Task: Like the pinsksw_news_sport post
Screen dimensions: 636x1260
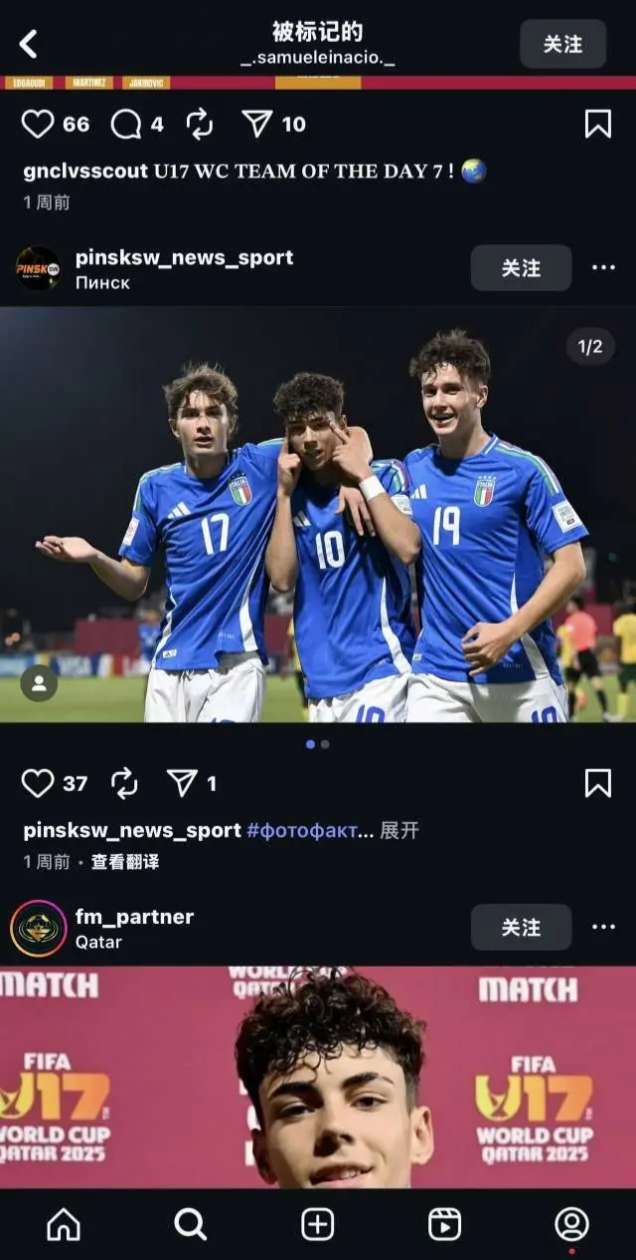Action: click(x=38, y=783)
